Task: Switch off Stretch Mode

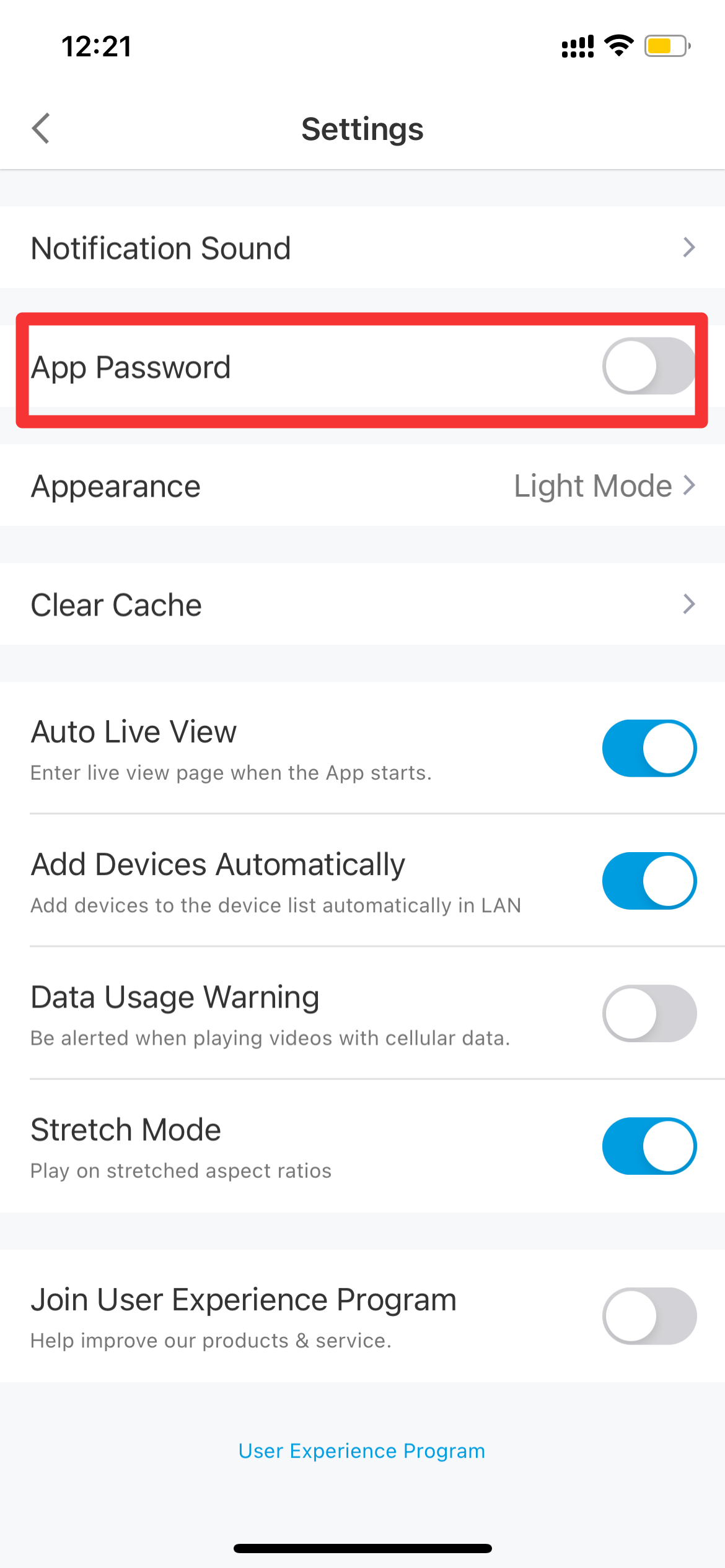Action: [x=649, y=1146]
